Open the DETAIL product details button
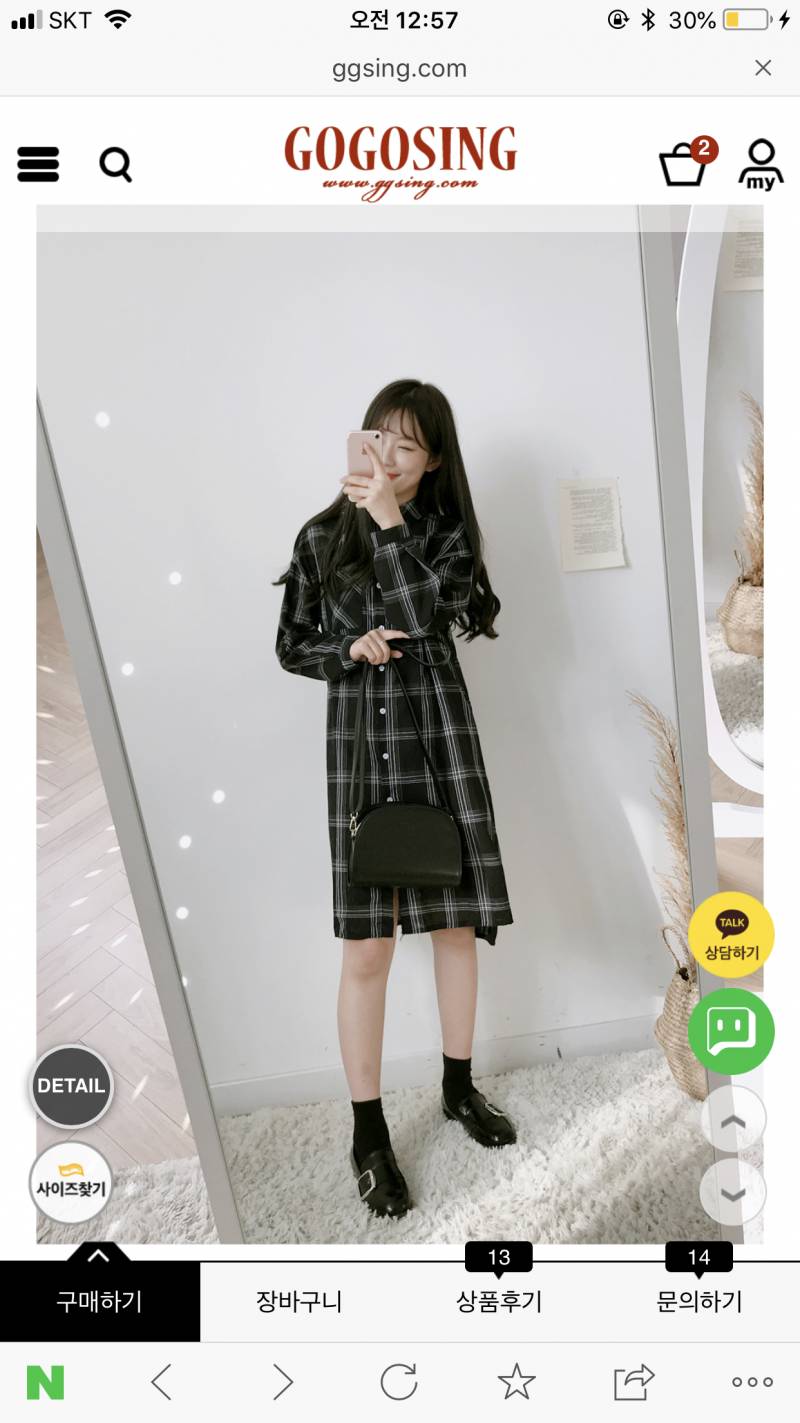The image size is (800, 1423). click(x=71, y=1086)
